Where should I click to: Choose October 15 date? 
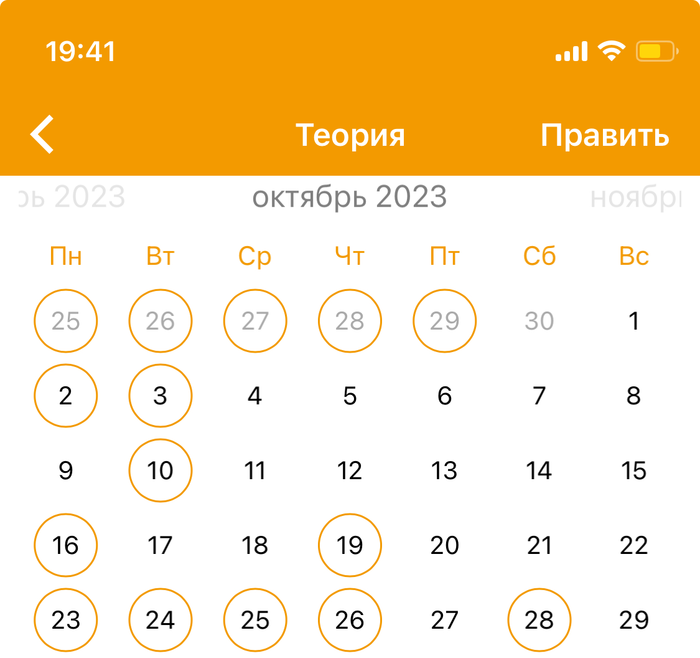(633, 470)
